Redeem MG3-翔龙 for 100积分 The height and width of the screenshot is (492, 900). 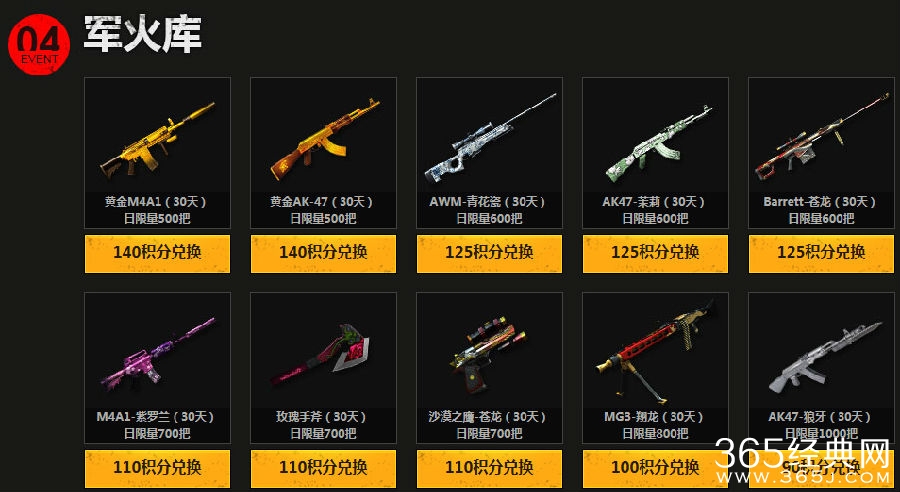pos(655,467)
